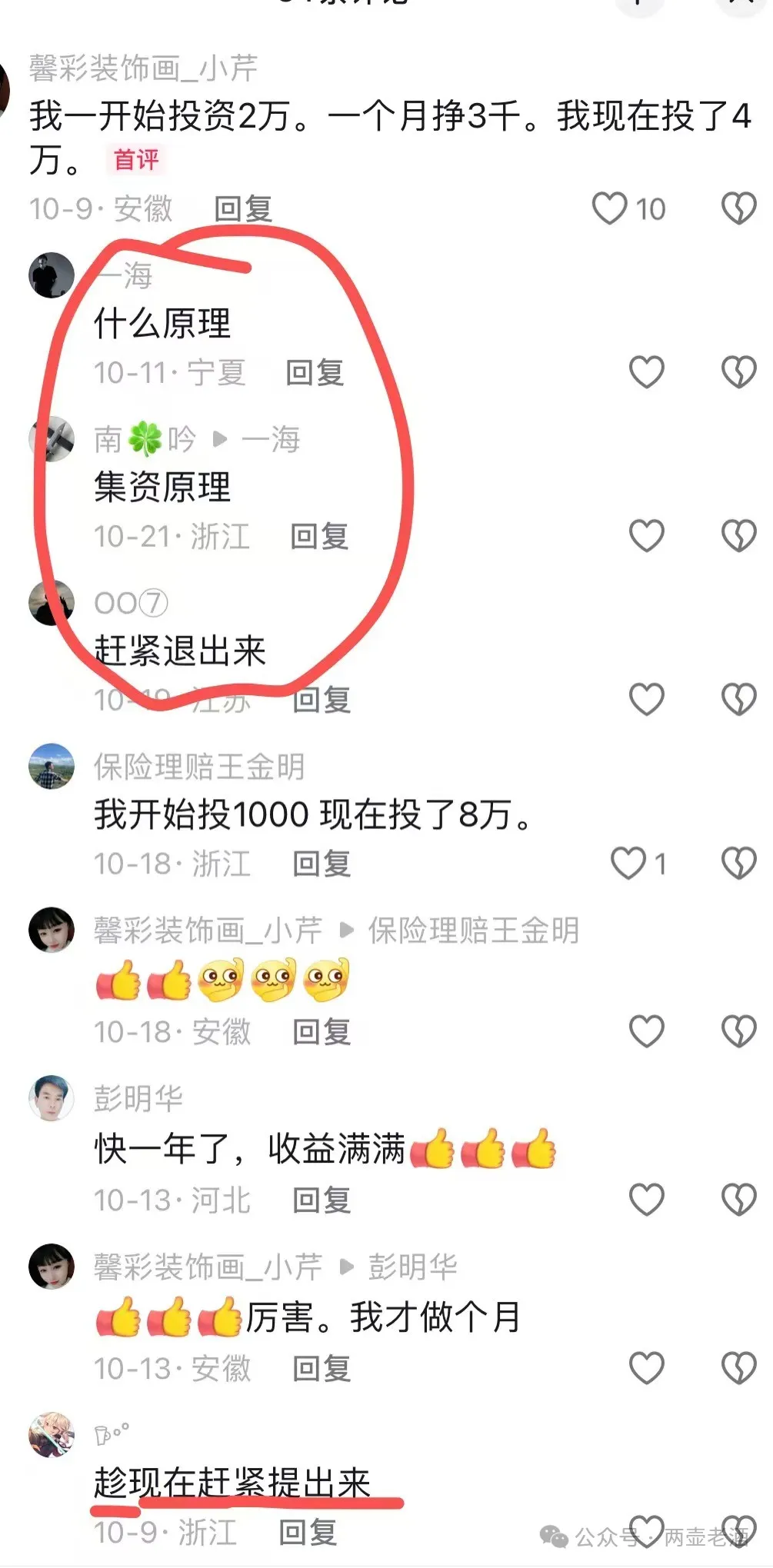Dislike 彭明华's 收益满满 comment

pyautogui.click(x=738, y=1200)
